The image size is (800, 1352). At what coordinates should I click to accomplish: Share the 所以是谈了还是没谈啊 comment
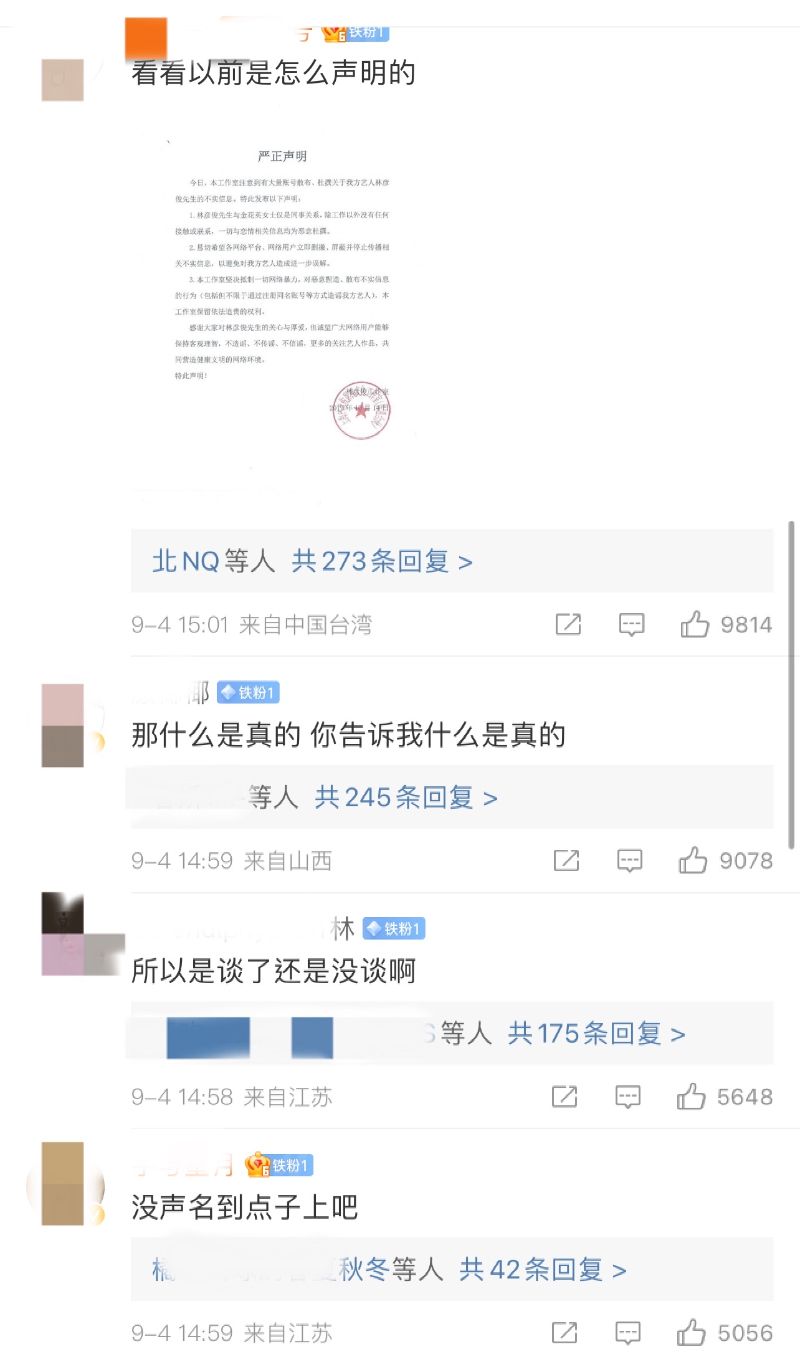click(564, 1097)
